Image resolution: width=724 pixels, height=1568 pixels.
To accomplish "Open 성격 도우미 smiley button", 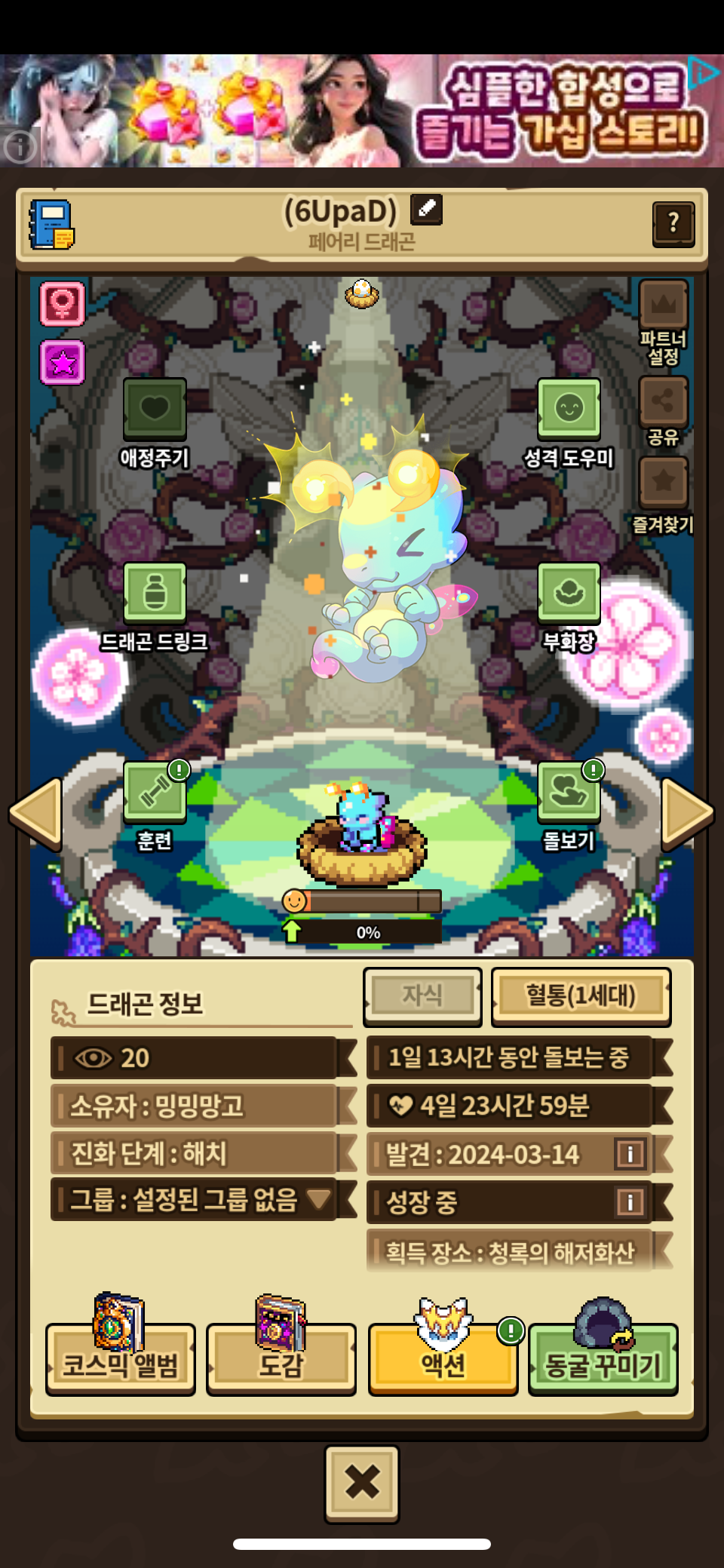I will tap(569, 410).
